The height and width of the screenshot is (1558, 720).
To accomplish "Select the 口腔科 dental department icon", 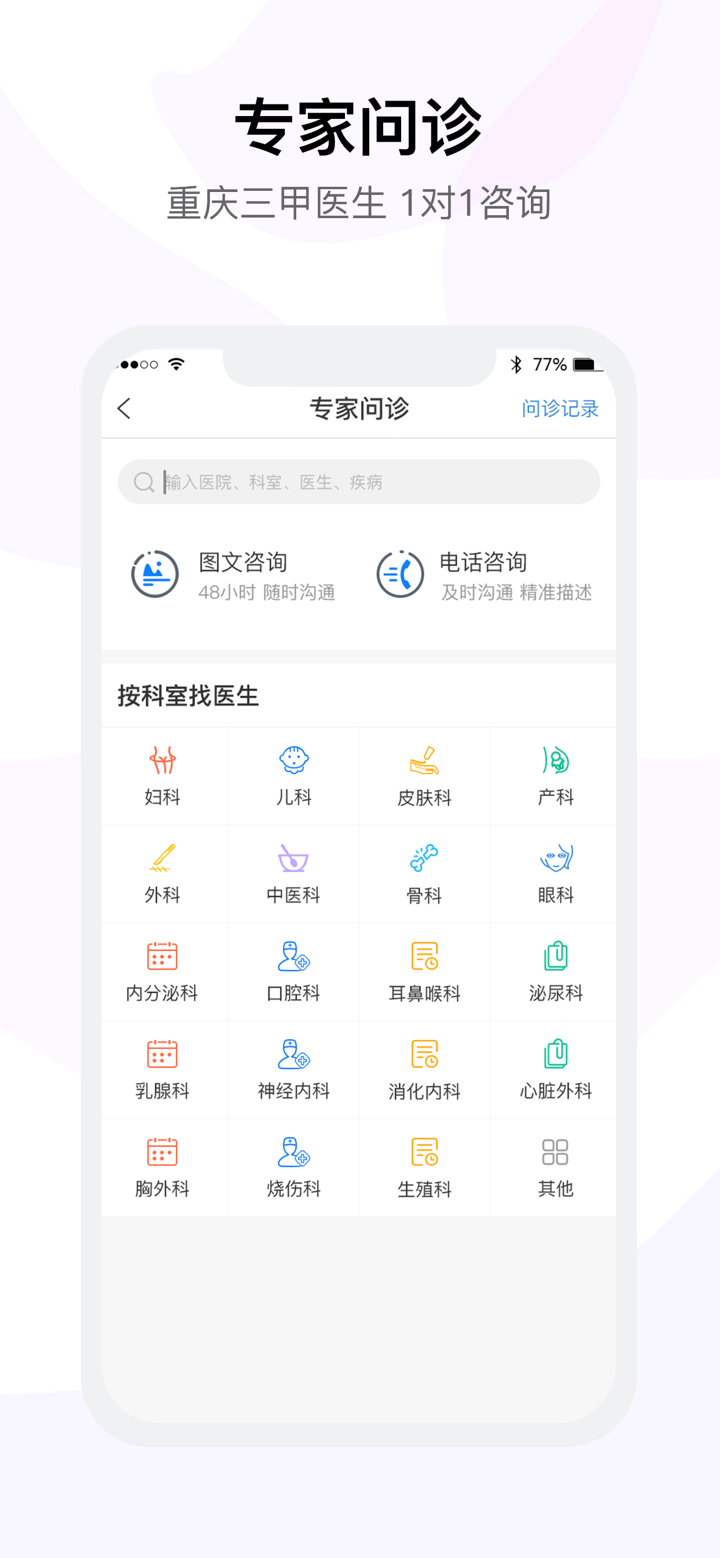I will click(293, 957).
